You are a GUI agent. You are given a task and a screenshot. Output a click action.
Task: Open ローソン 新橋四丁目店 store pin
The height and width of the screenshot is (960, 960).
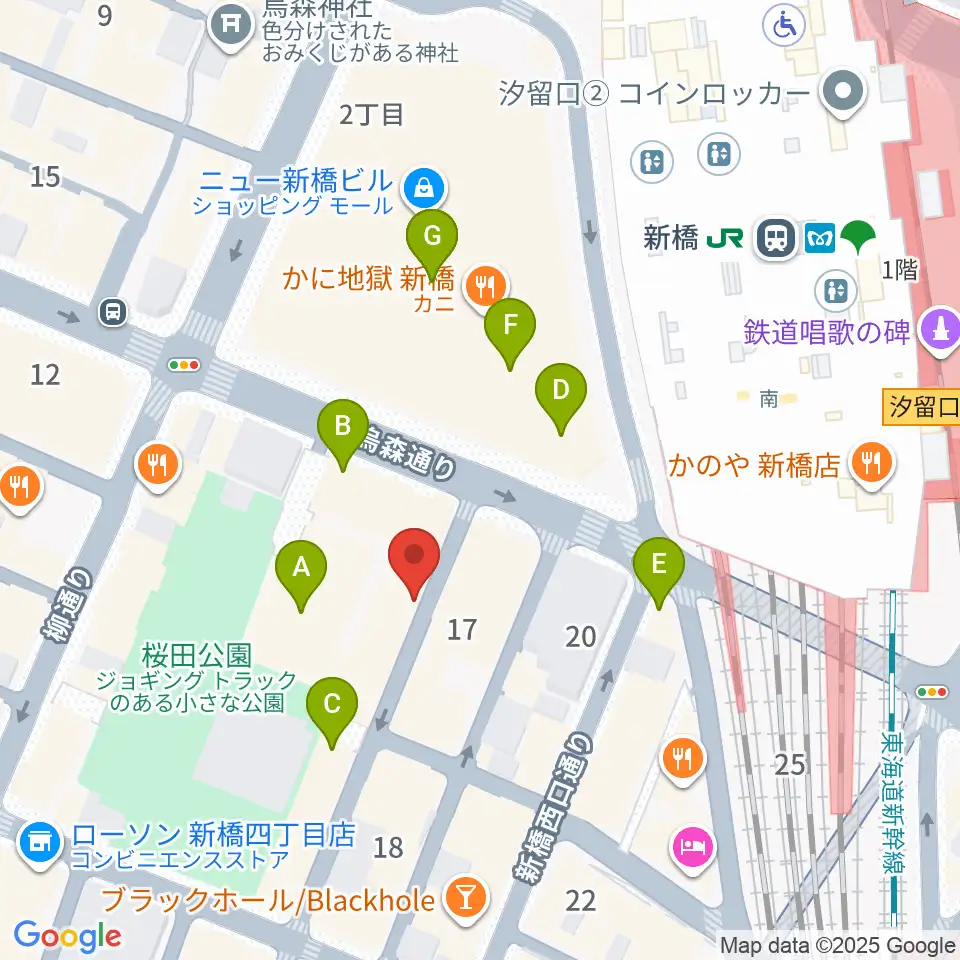40,845
